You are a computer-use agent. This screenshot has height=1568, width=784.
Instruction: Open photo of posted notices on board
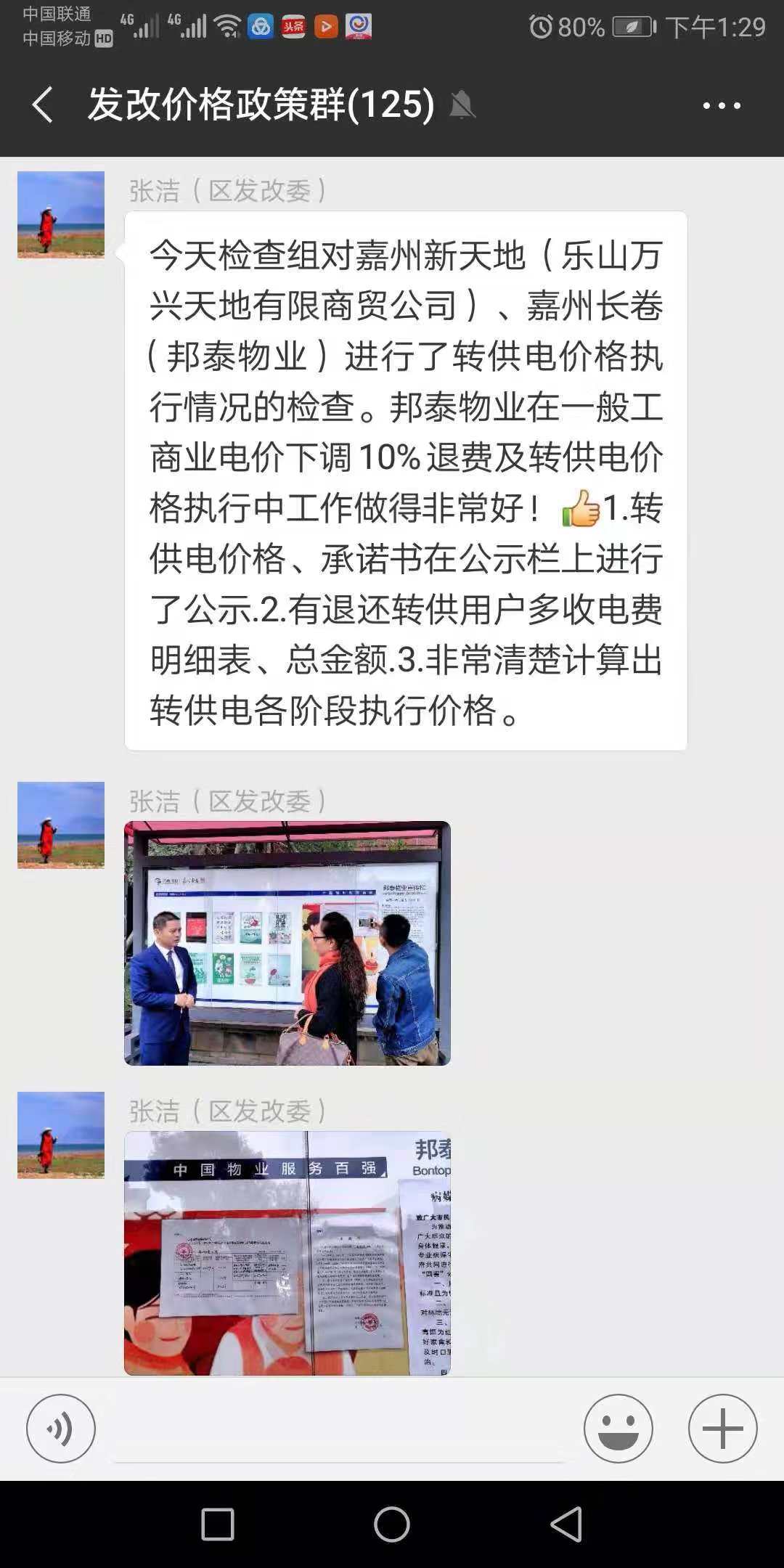[287, 1253]
